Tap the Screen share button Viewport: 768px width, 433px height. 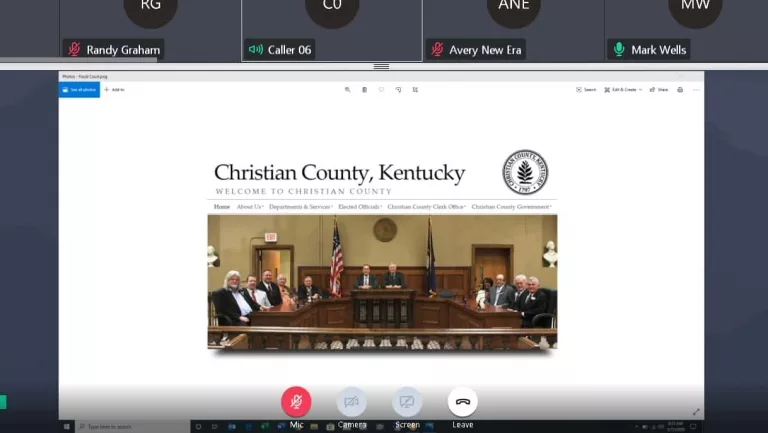[407, 402]
